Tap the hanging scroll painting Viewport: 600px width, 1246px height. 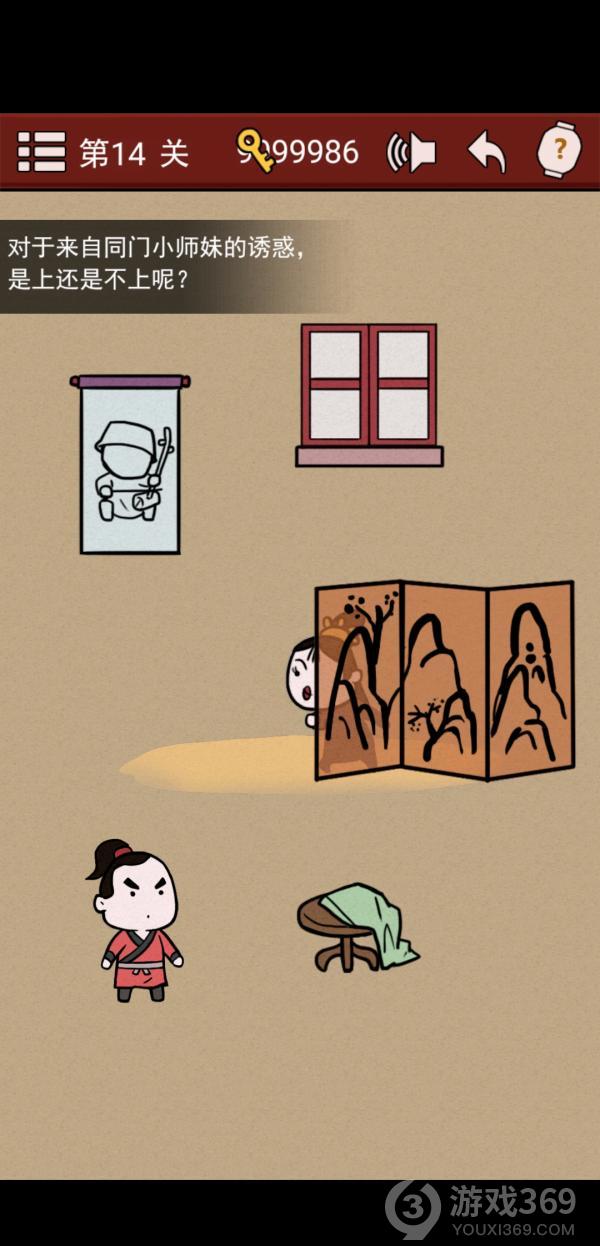pyautogui.click(x=130, y=465)
